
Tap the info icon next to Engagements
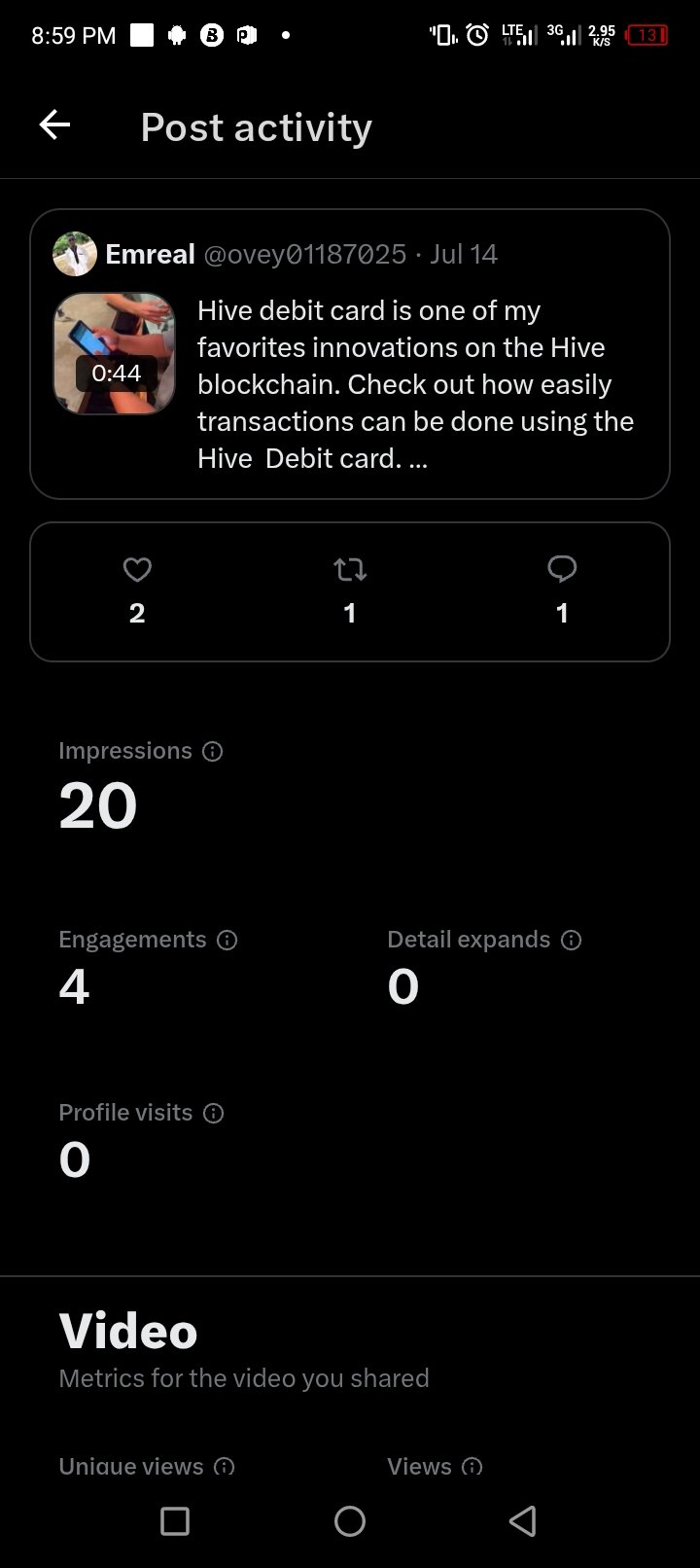pyautogui.click(x=227, y=940)
